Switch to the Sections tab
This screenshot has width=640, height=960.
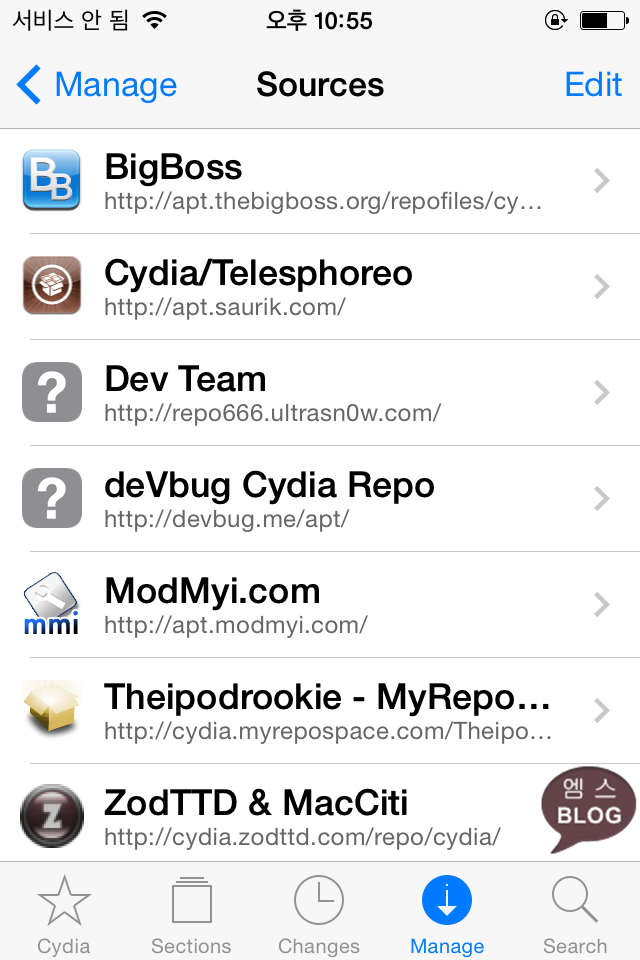191,914
